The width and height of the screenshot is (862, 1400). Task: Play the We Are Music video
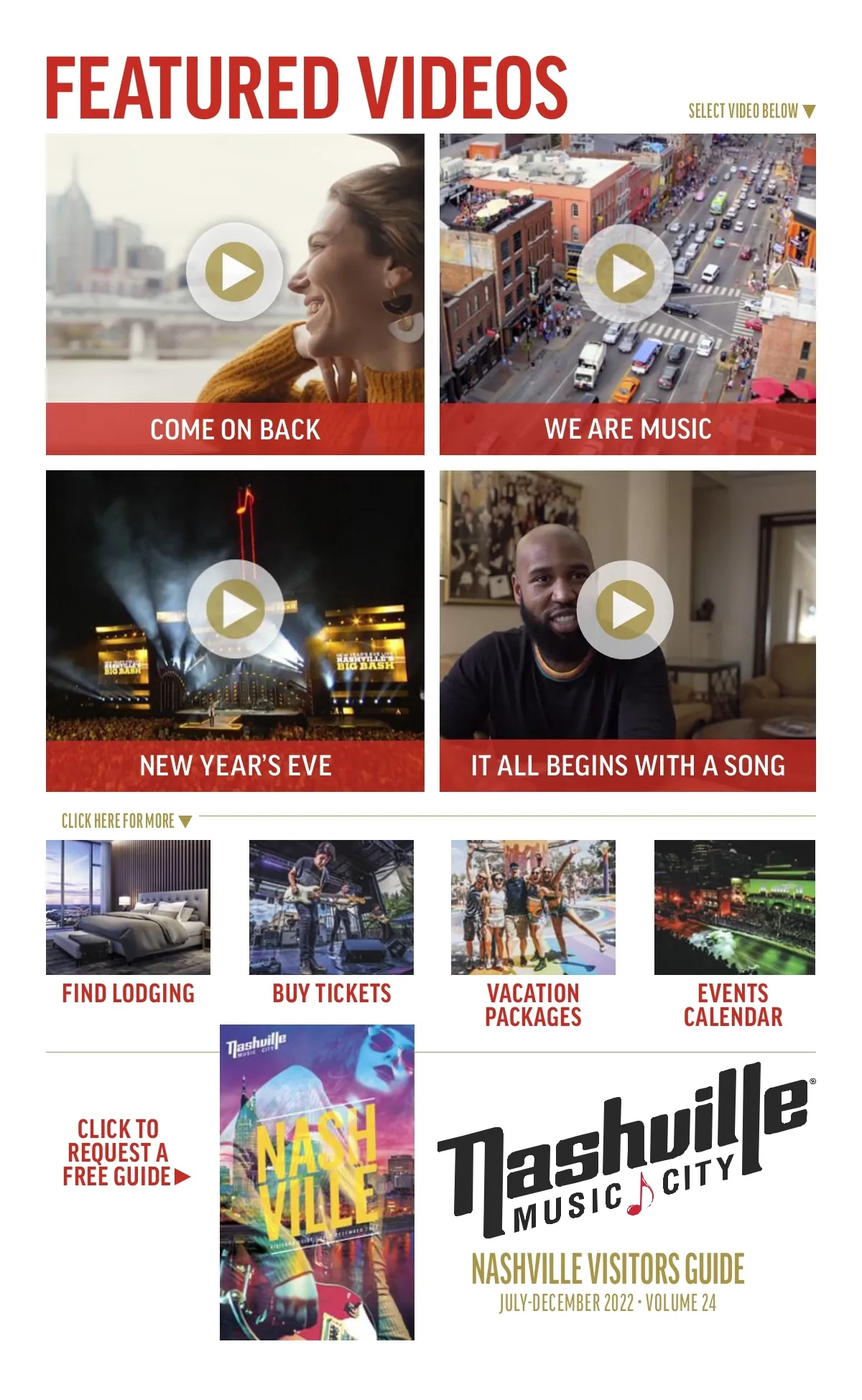[x=625, y=273]
